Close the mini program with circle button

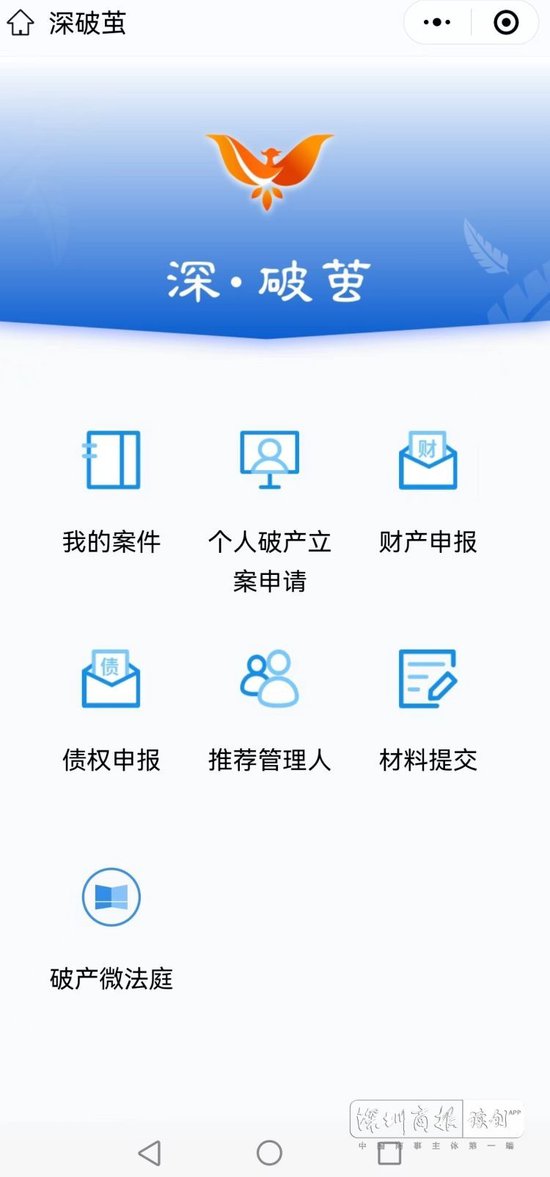point(506,23)
